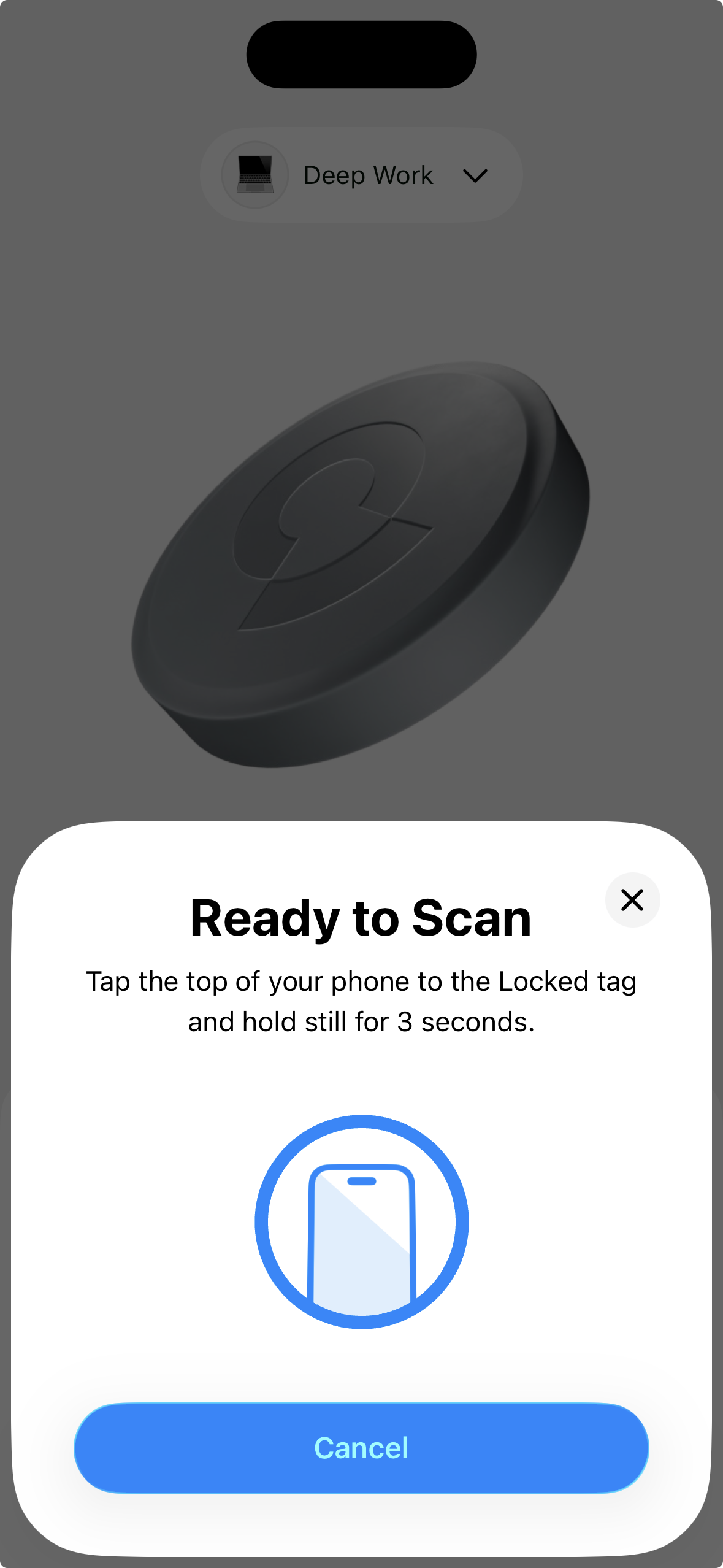This screenshot has height=1568, width=723.
Task: Close the Ready to Scan sheet
Action: click(x=632, y=900)
